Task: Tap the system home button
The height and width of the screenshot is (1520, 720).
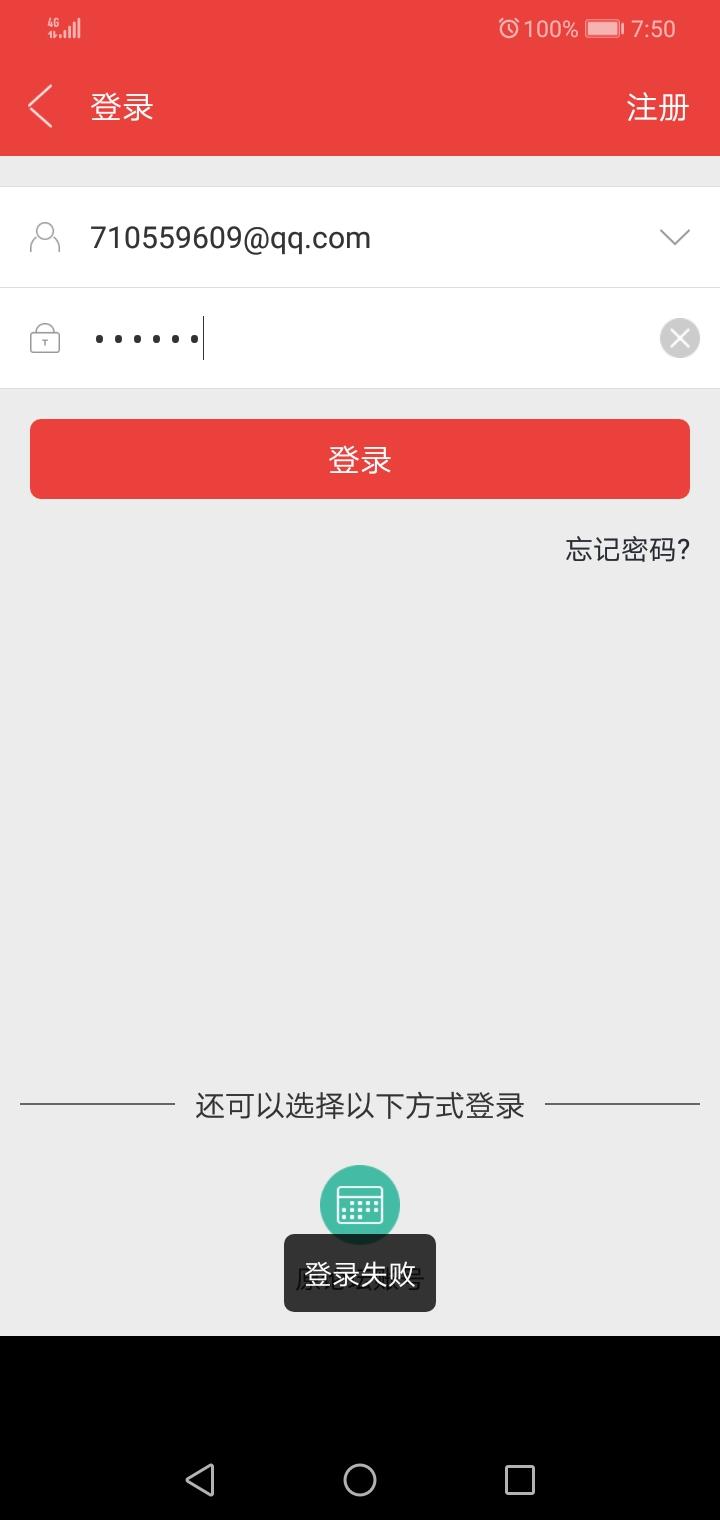Action: (x=360, y=1480)
